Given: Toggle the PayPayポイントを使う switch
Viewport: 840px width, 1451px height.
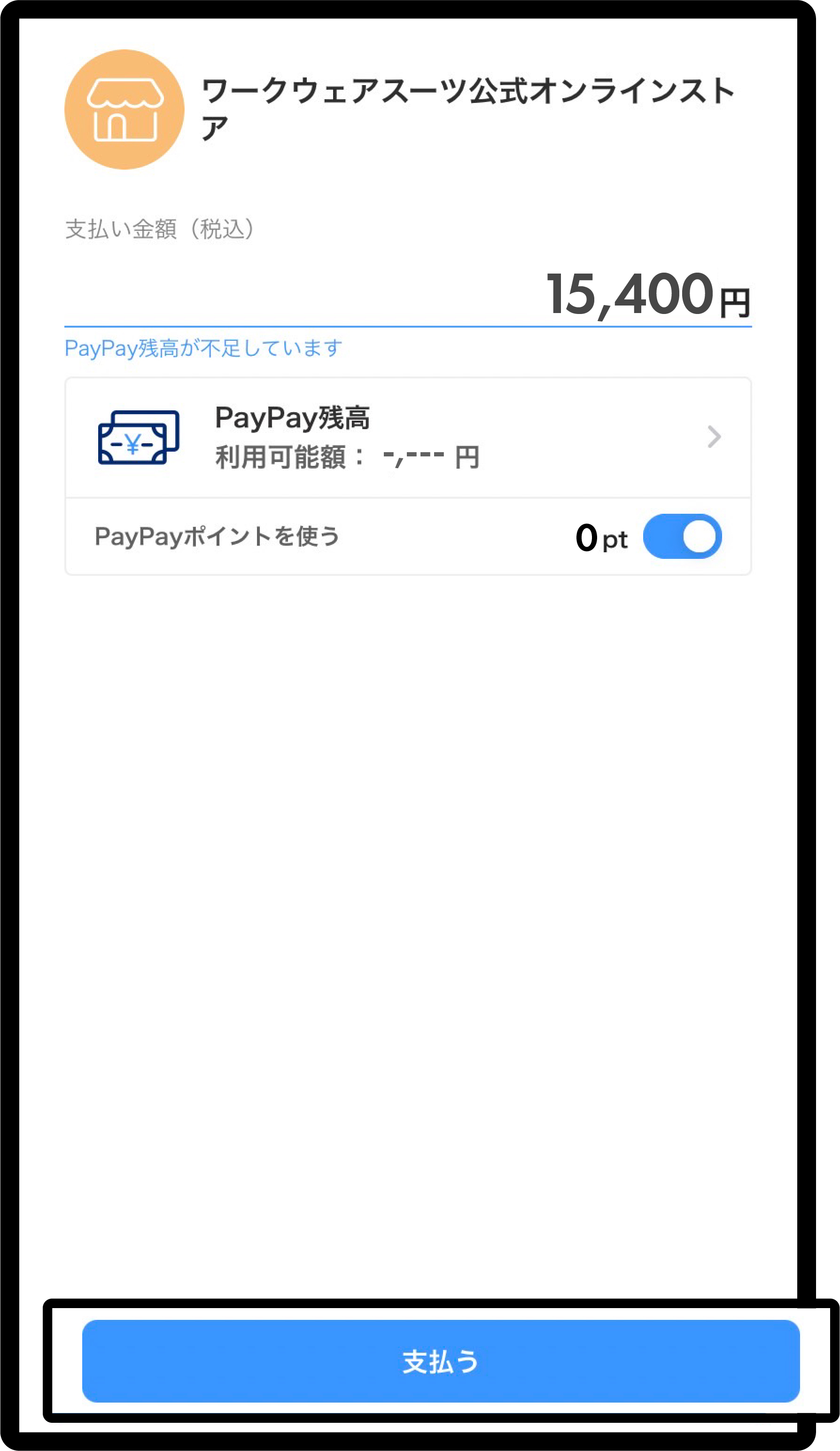Looking at the screenshot, I should pyautogui.click(x=682, y=537).
